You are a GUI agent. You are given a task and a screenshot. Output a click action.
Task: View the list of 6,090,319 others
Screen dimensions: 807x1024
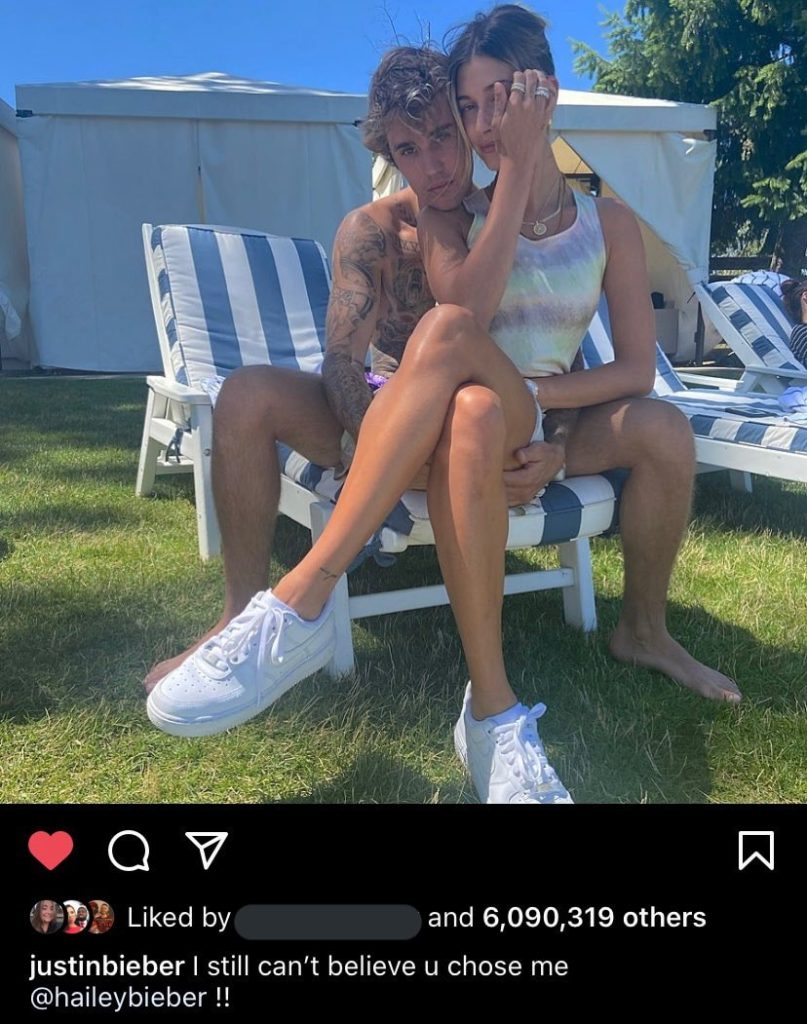pos(594,918)
